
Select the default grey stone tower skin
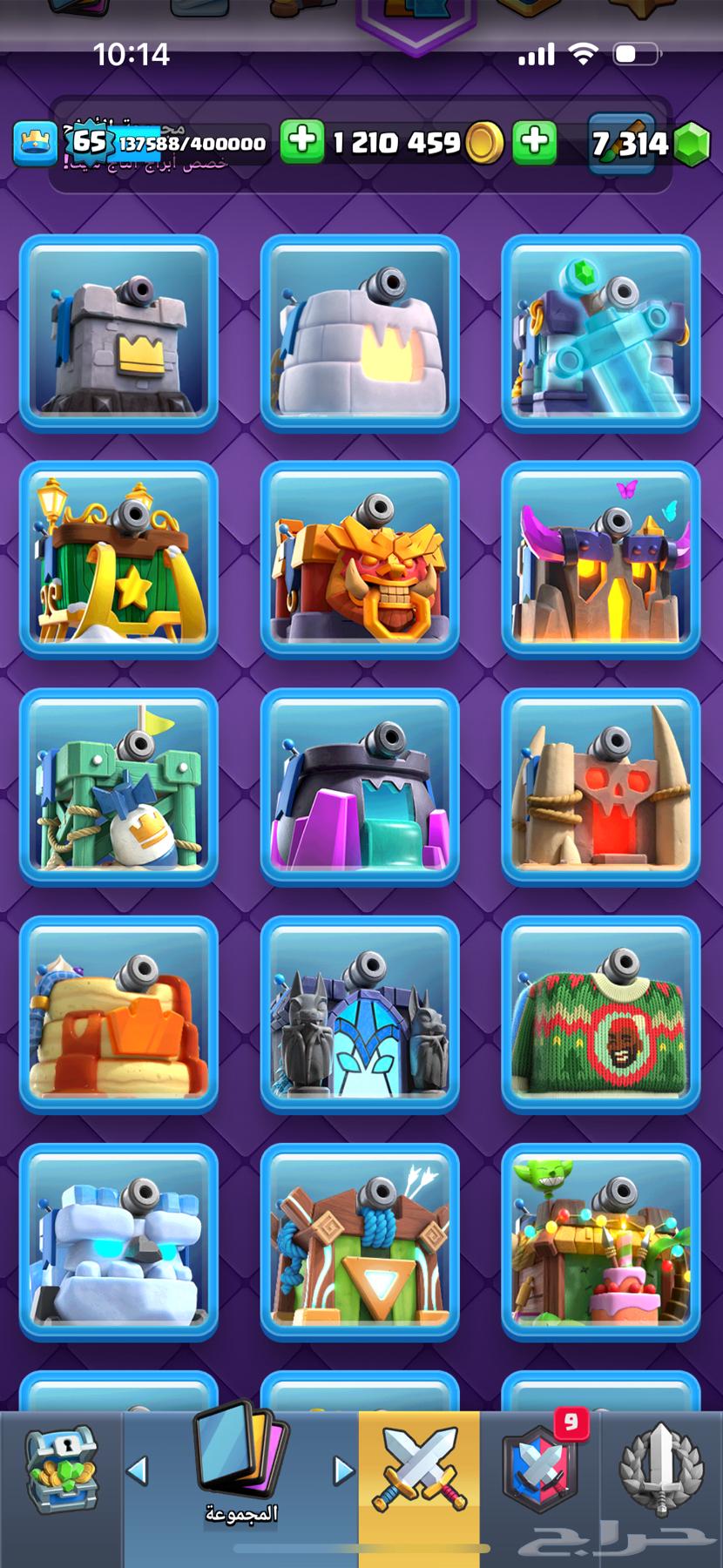pyautogui.click(x=118, y=333)
